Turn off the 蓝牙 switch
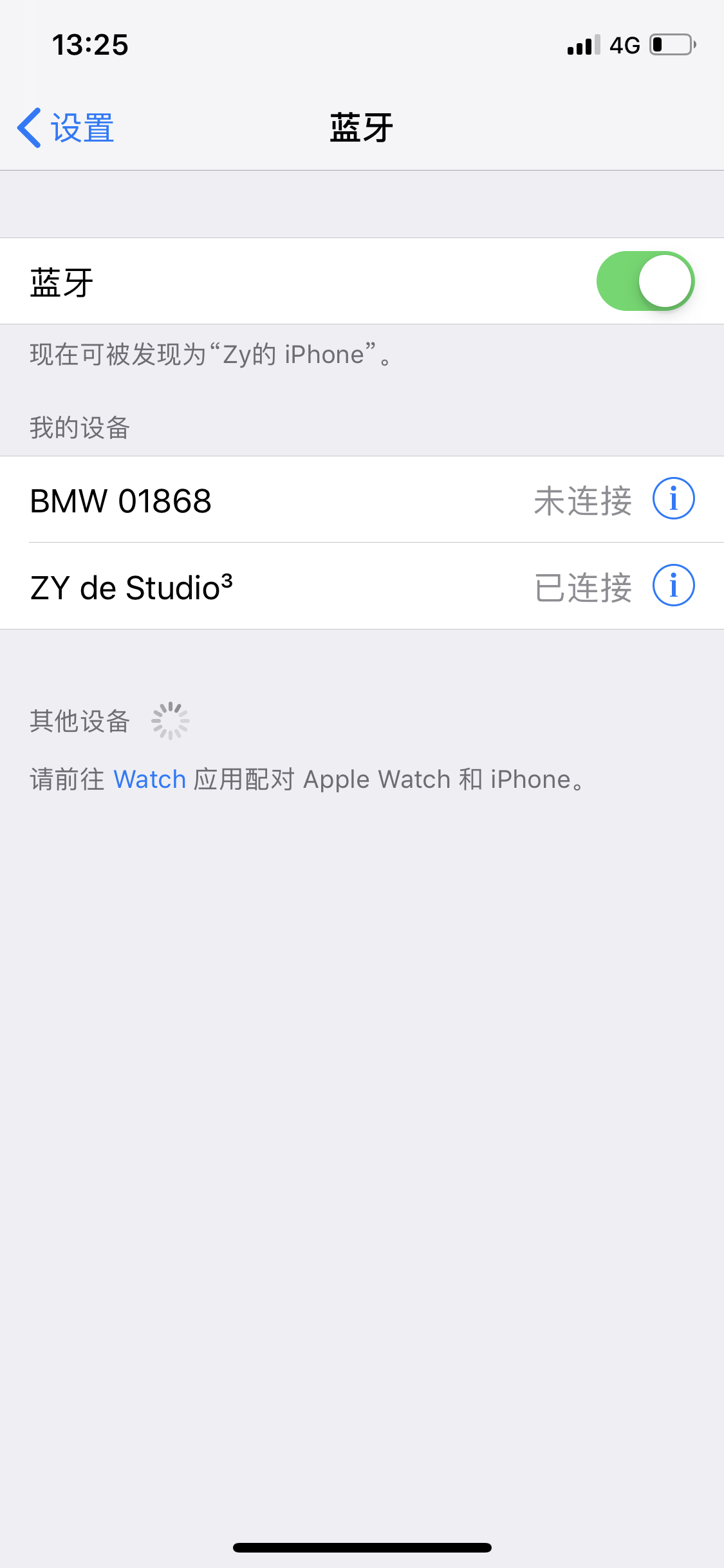Image resolution: width=724 pixels, height=1568 pixels. (645, 281)
